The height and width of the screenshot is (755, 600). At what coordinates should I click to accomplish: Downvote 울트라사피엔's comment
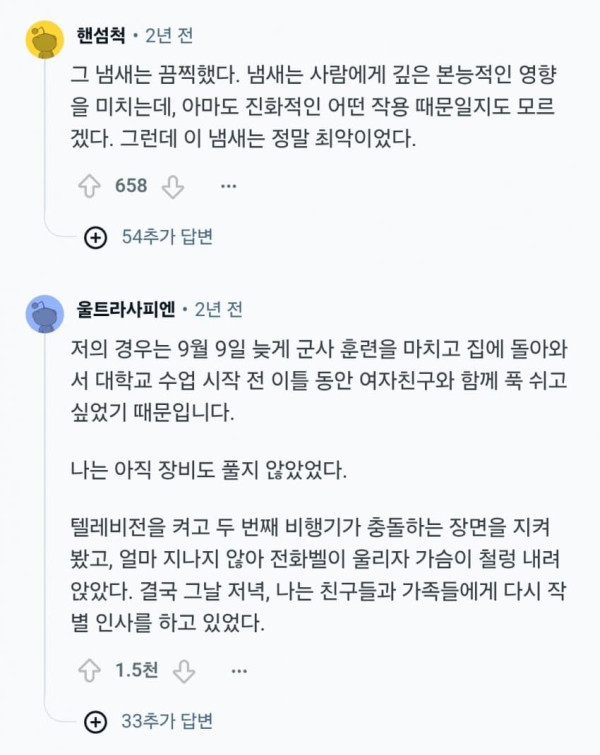coord(184,671)
